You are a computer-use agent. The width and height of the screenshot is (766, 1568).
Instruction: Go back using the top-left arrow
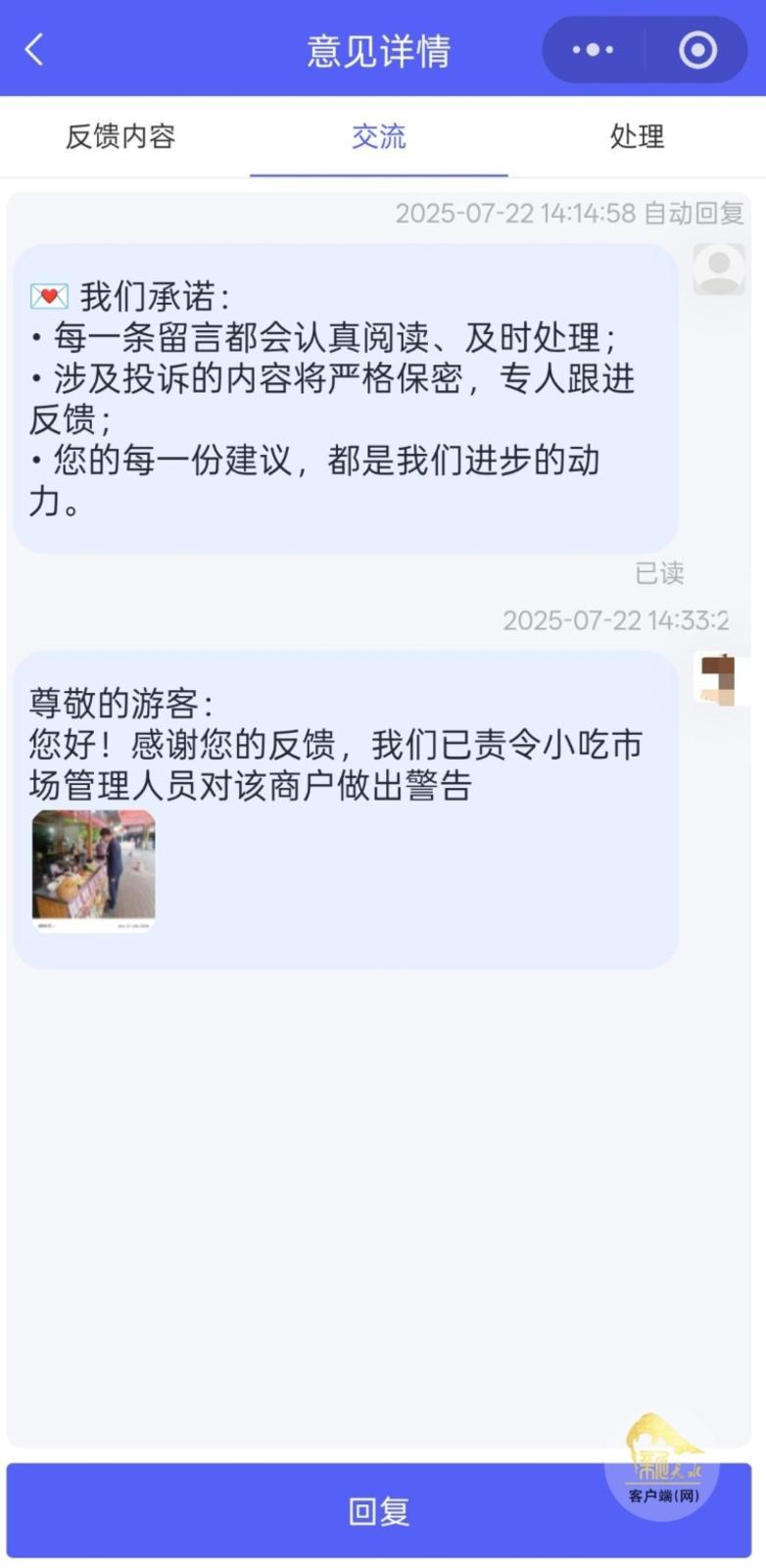[x=35, y=49]
